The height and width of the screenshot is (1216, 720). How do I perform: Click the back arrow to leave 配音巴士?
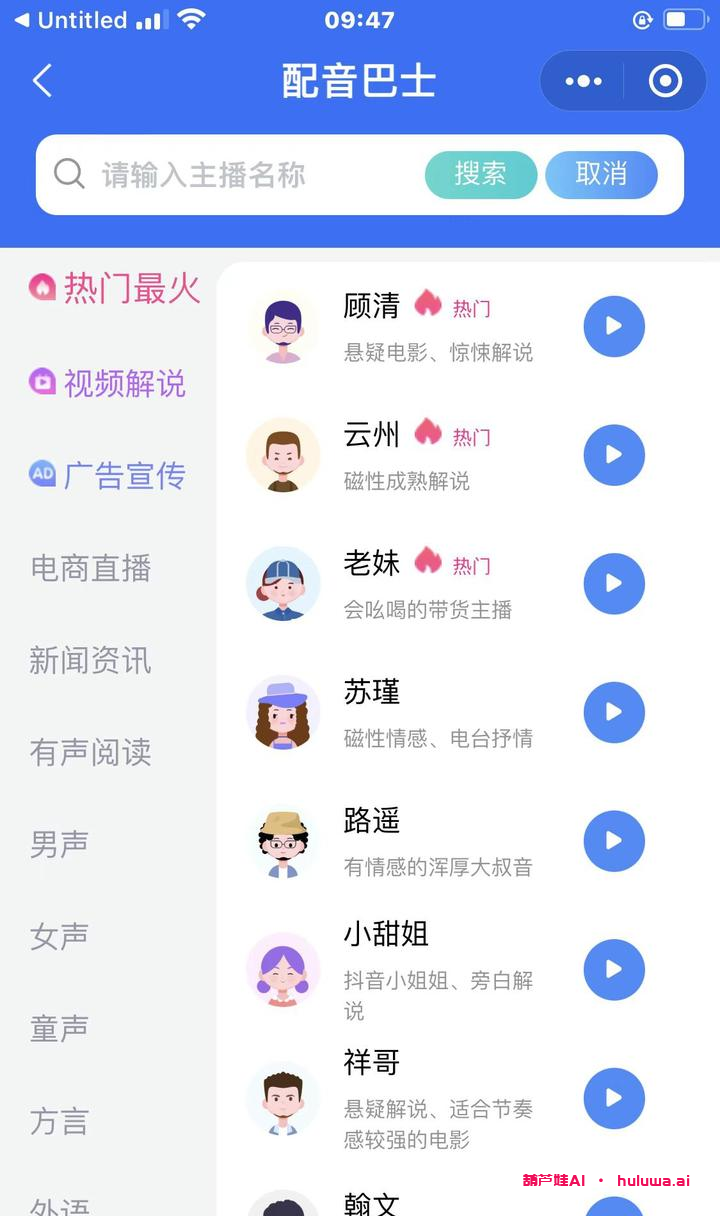(x=40, y=81)
